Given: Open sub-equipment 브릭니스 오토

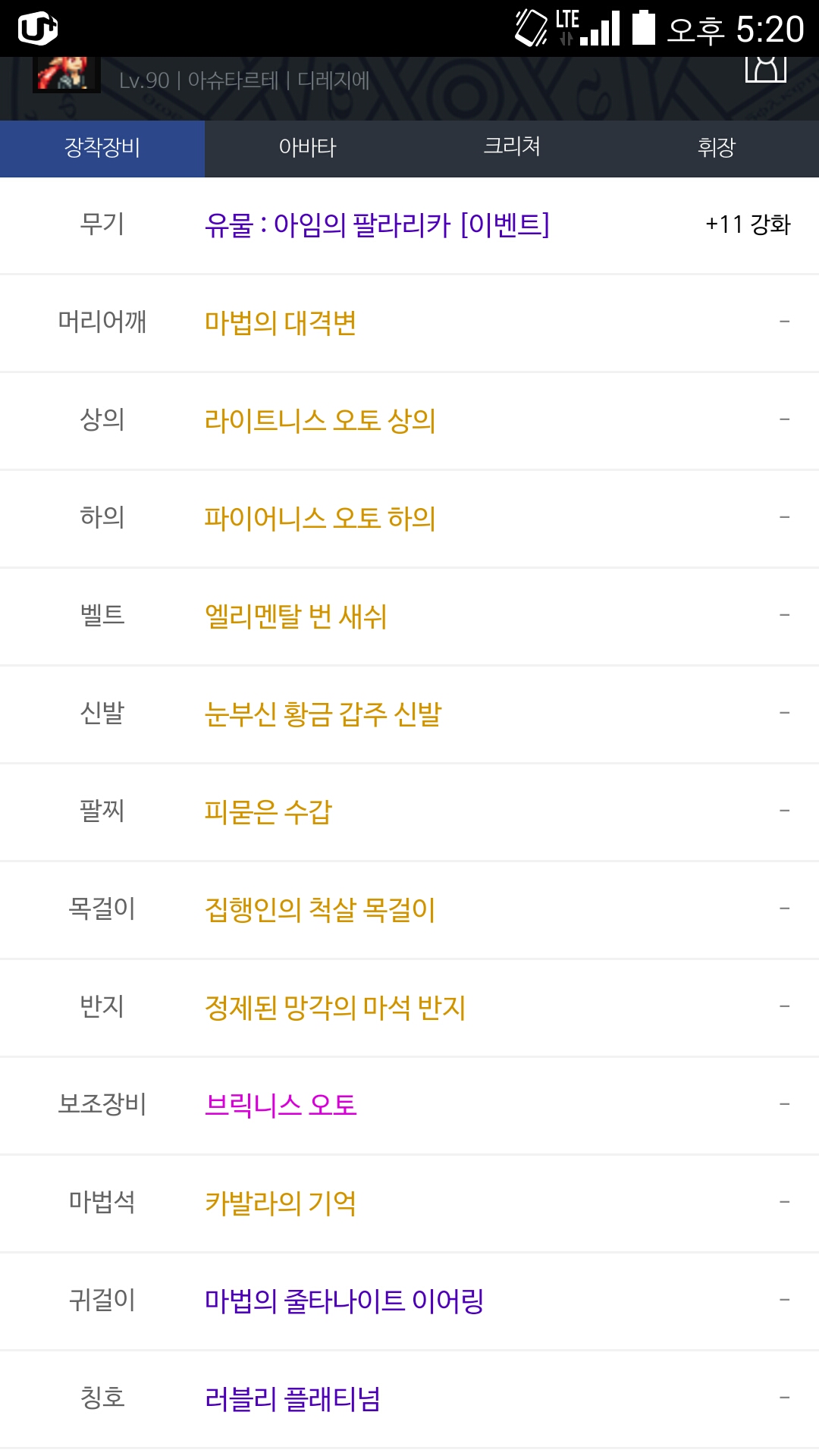Looking at the screenshot, I should pos(281,1106).
